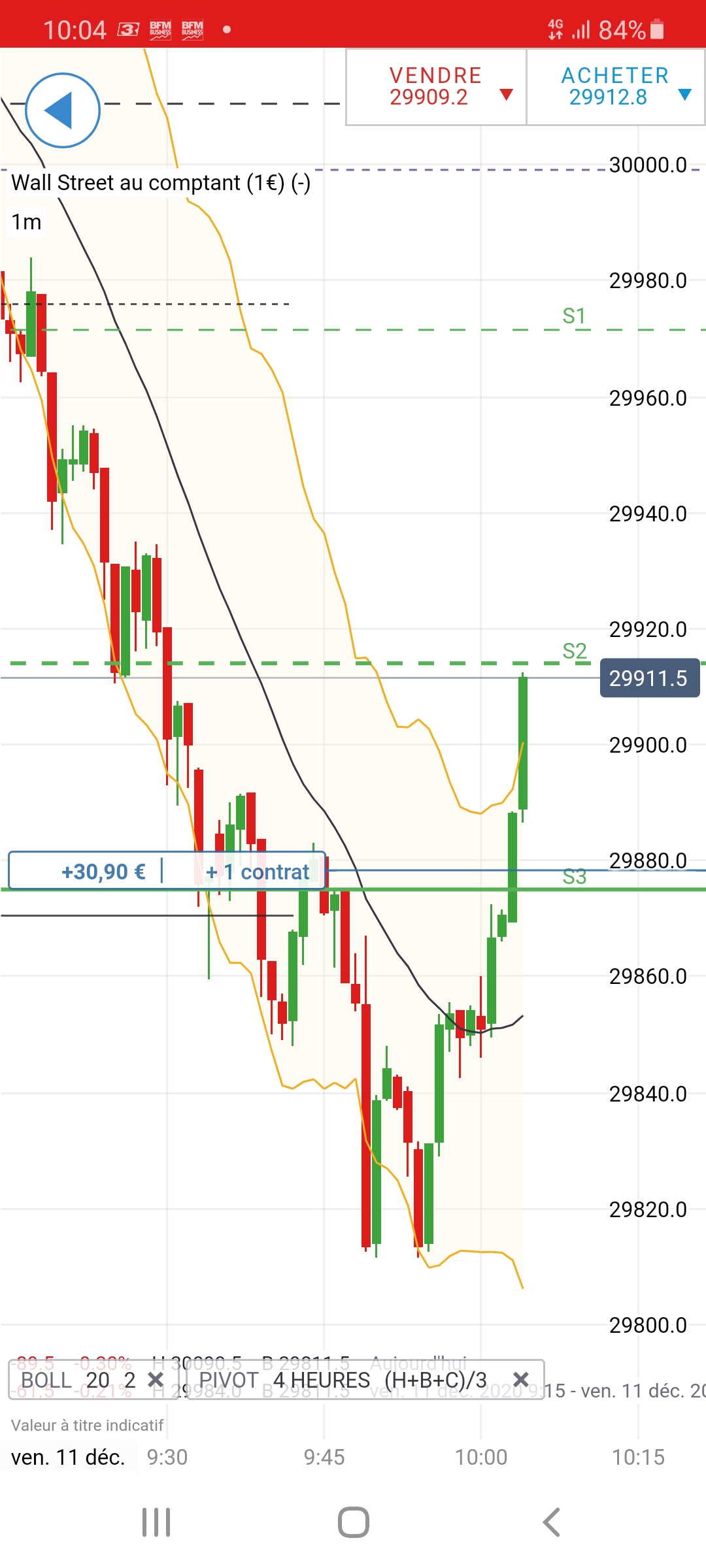The image size is (706, 1568).
Task: Open the 1m timeframe selector
Action: 26,222
